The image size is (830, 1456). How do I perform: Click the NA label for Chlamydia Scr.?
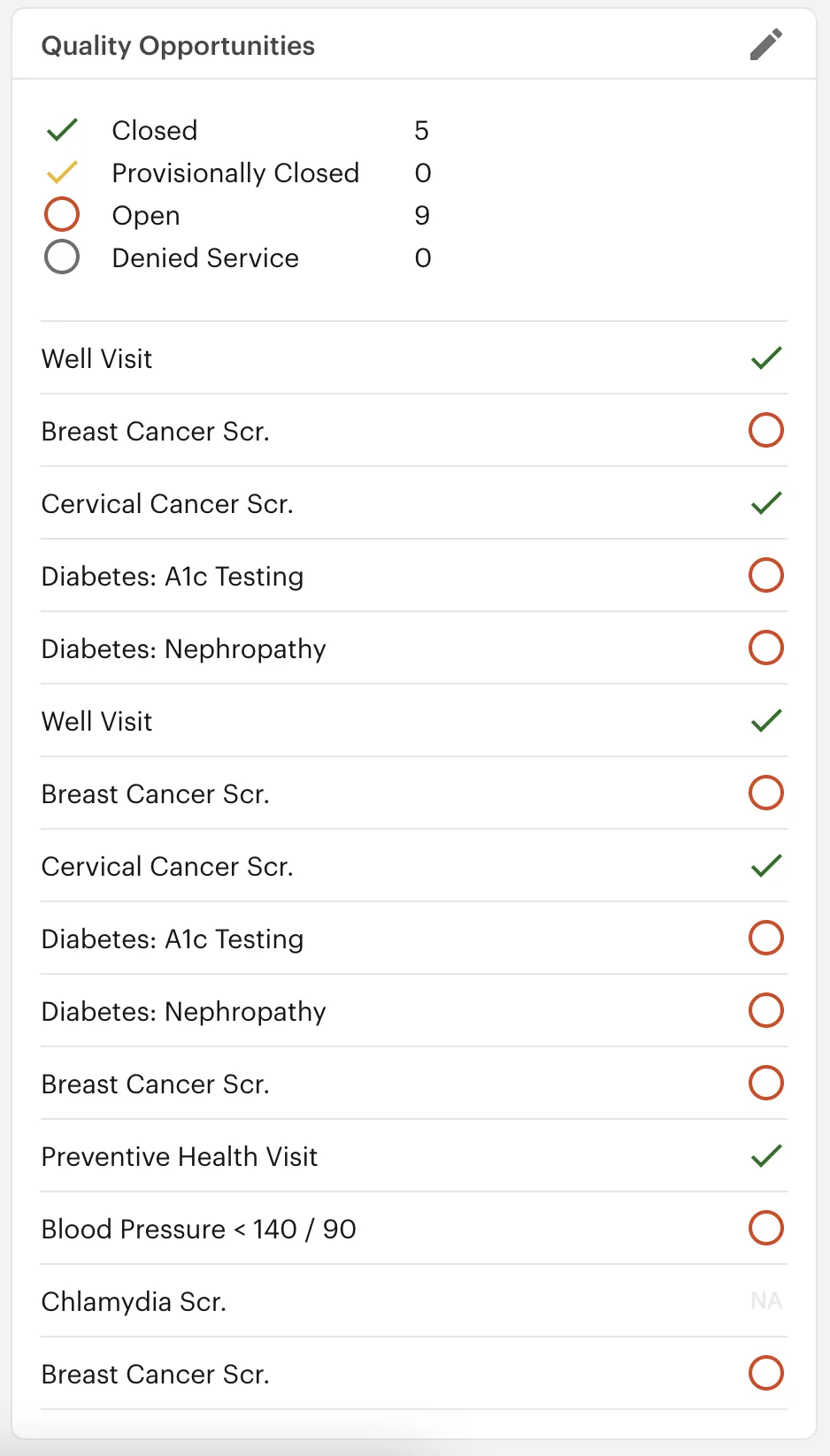(x=765, y=1300)
